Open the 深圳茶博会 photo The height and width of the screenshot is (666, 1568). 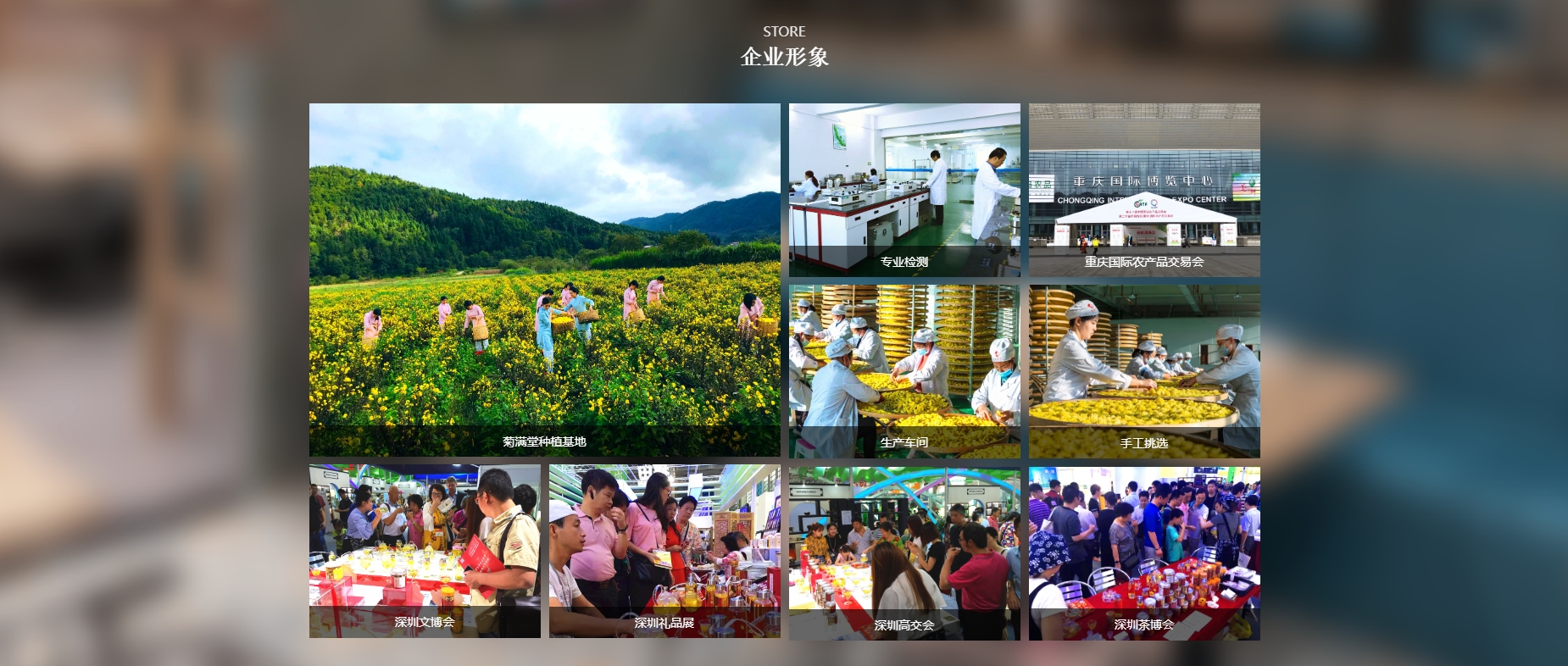1144,553
